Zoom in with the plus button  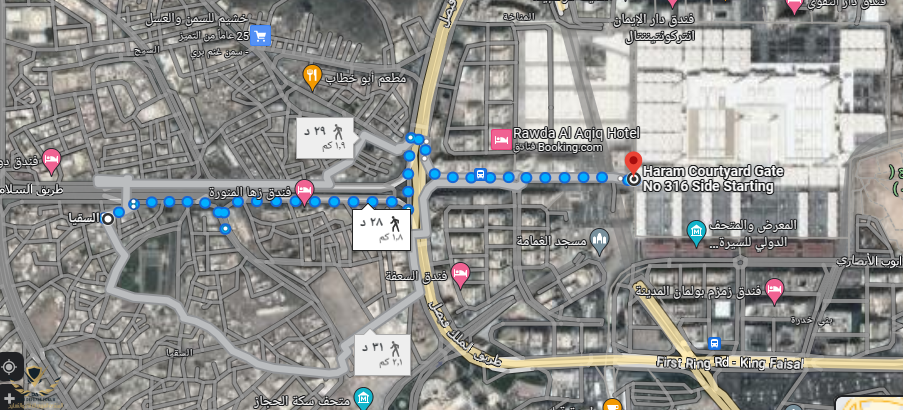pos(9,399)
